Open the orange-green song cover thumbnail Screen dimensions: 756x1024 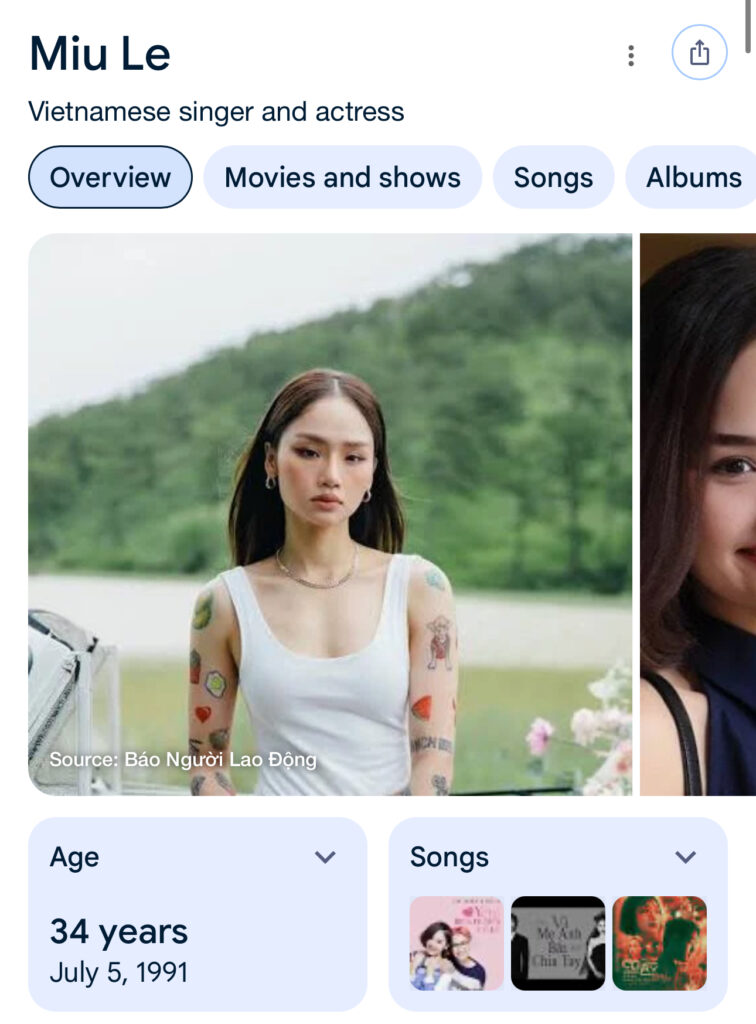(x=660, y=943)
